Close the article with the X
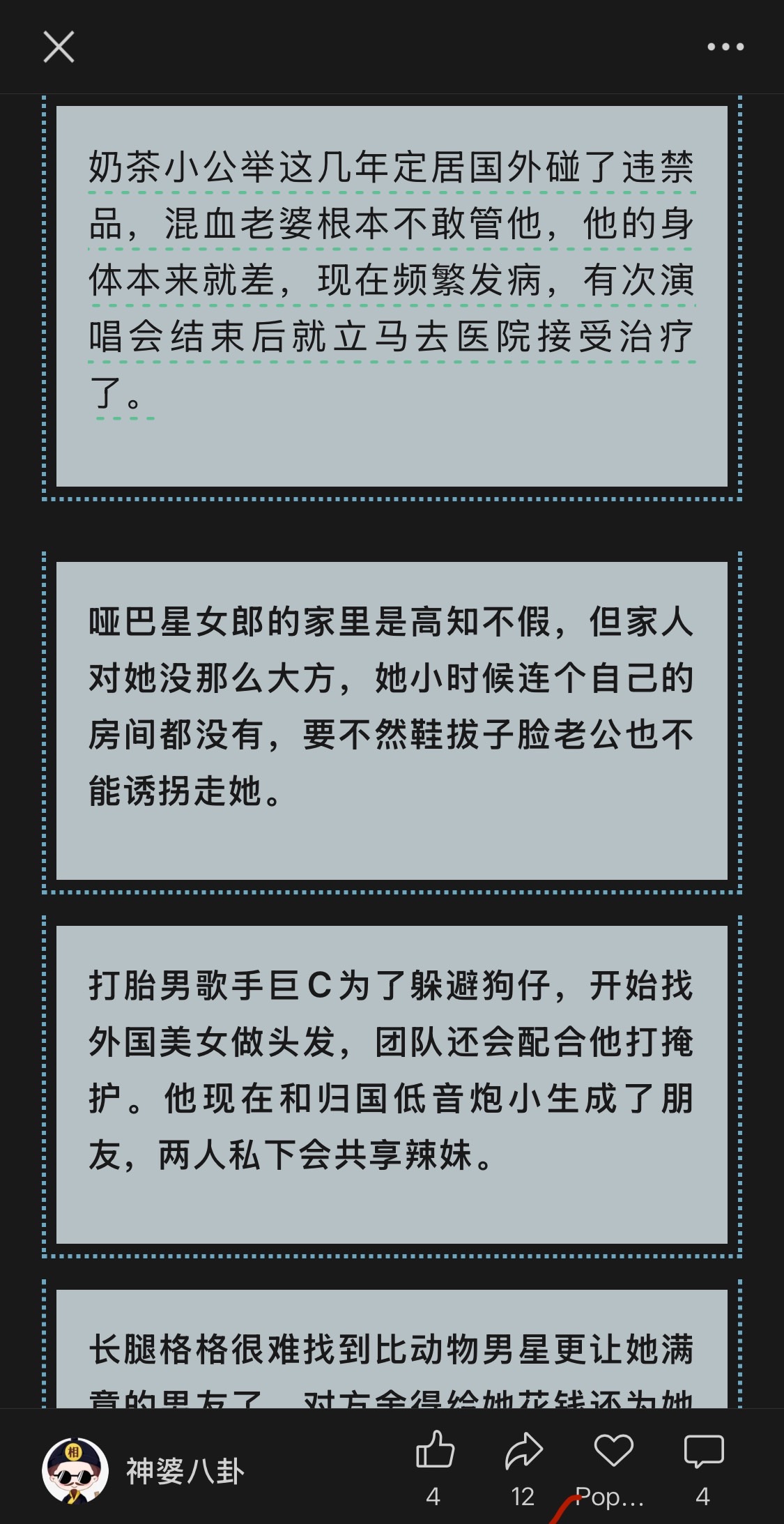Image resolution: width=784 pixels, height=1524 pixels. (x=59, y=47)
